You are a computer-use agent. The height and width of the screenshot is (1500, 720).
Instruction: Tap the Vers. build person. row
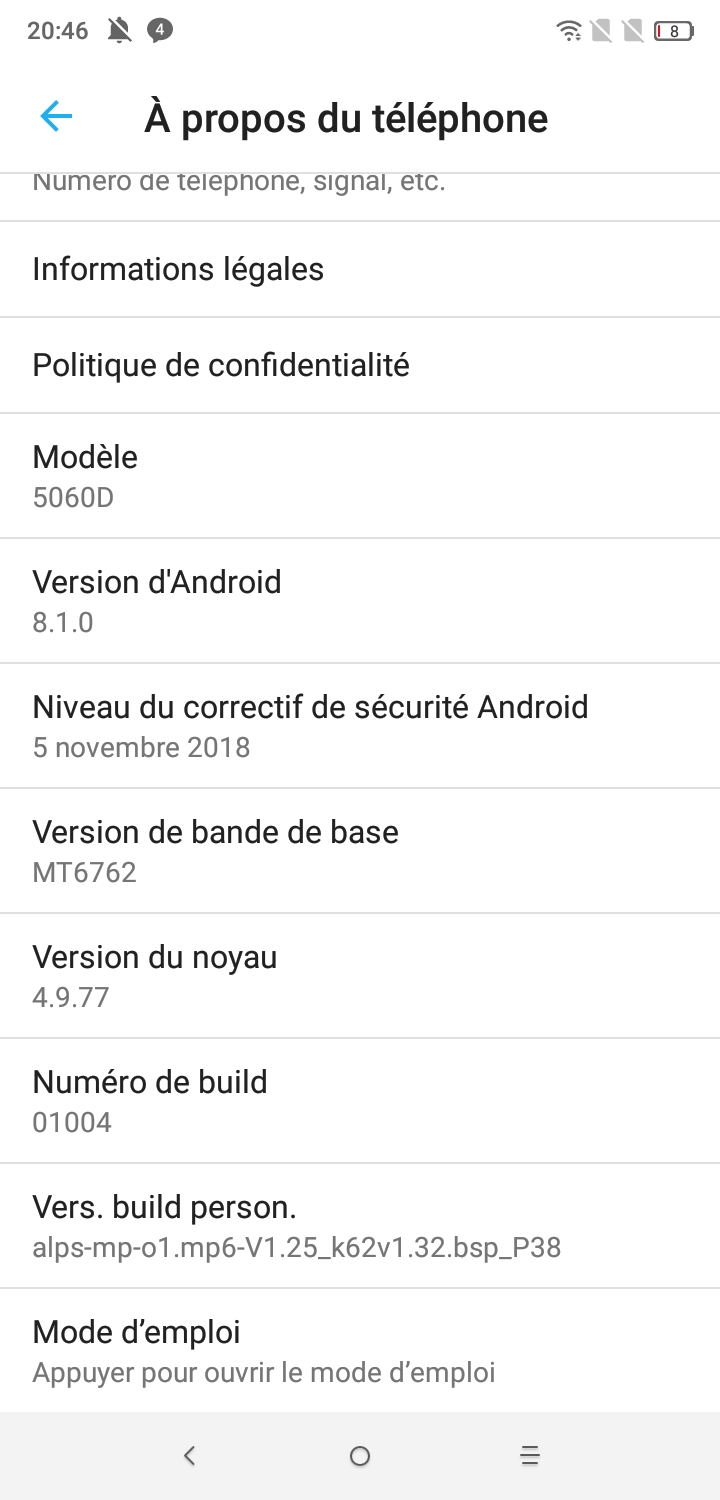click(360, 1226)
